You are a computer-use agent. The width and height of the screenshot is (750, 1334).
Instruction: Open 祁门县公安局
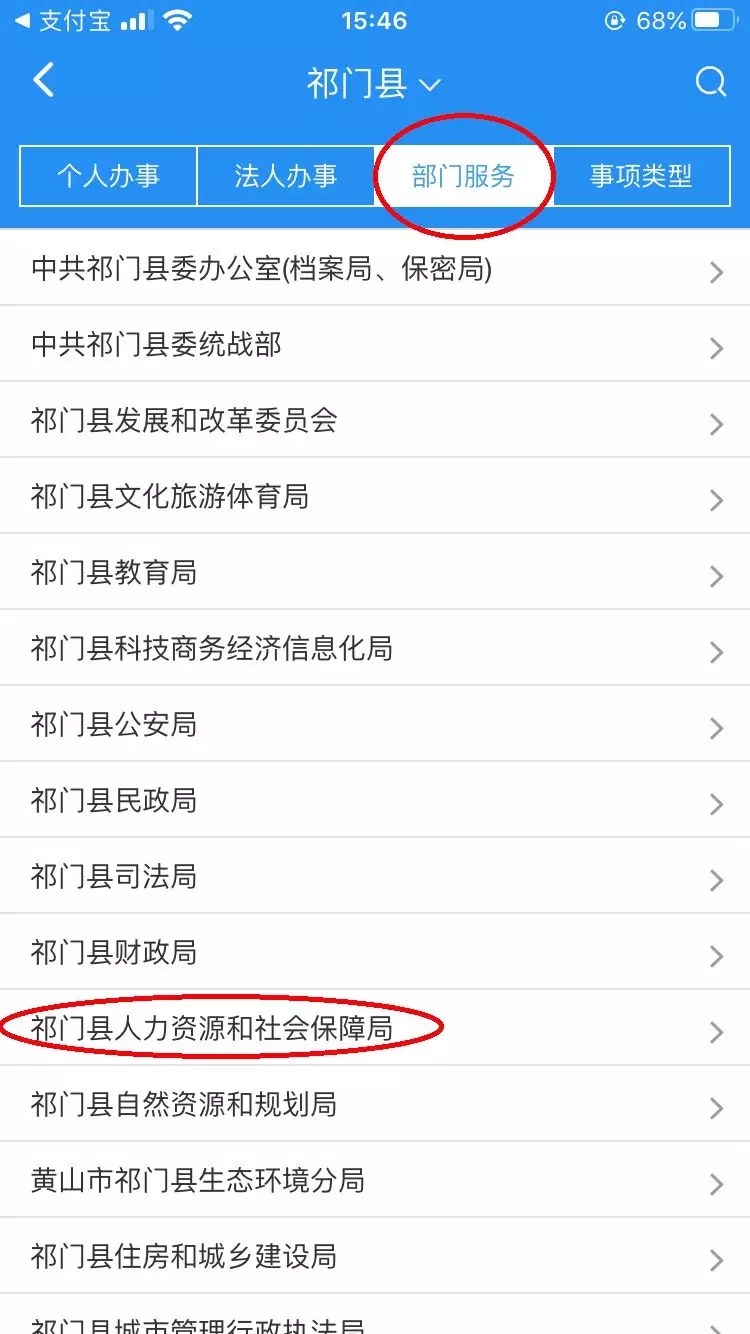tap(375, 724)
